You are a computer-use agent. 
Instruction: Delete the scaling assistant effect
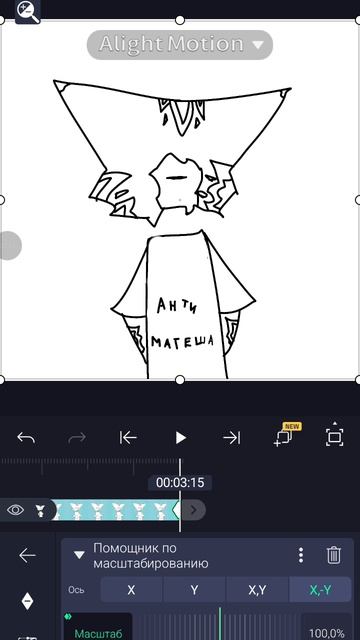pyautogui.click(x=333, y=555)
